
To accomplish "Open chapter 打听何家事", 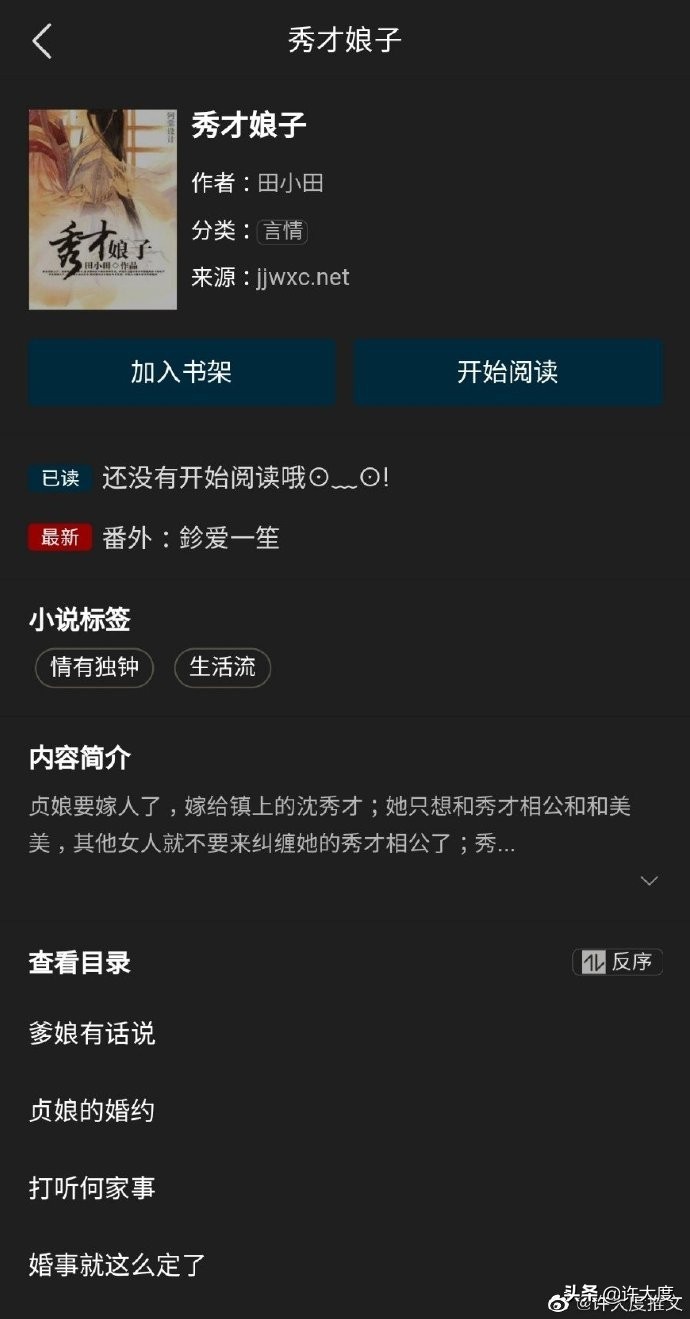I will (92, 1188).
